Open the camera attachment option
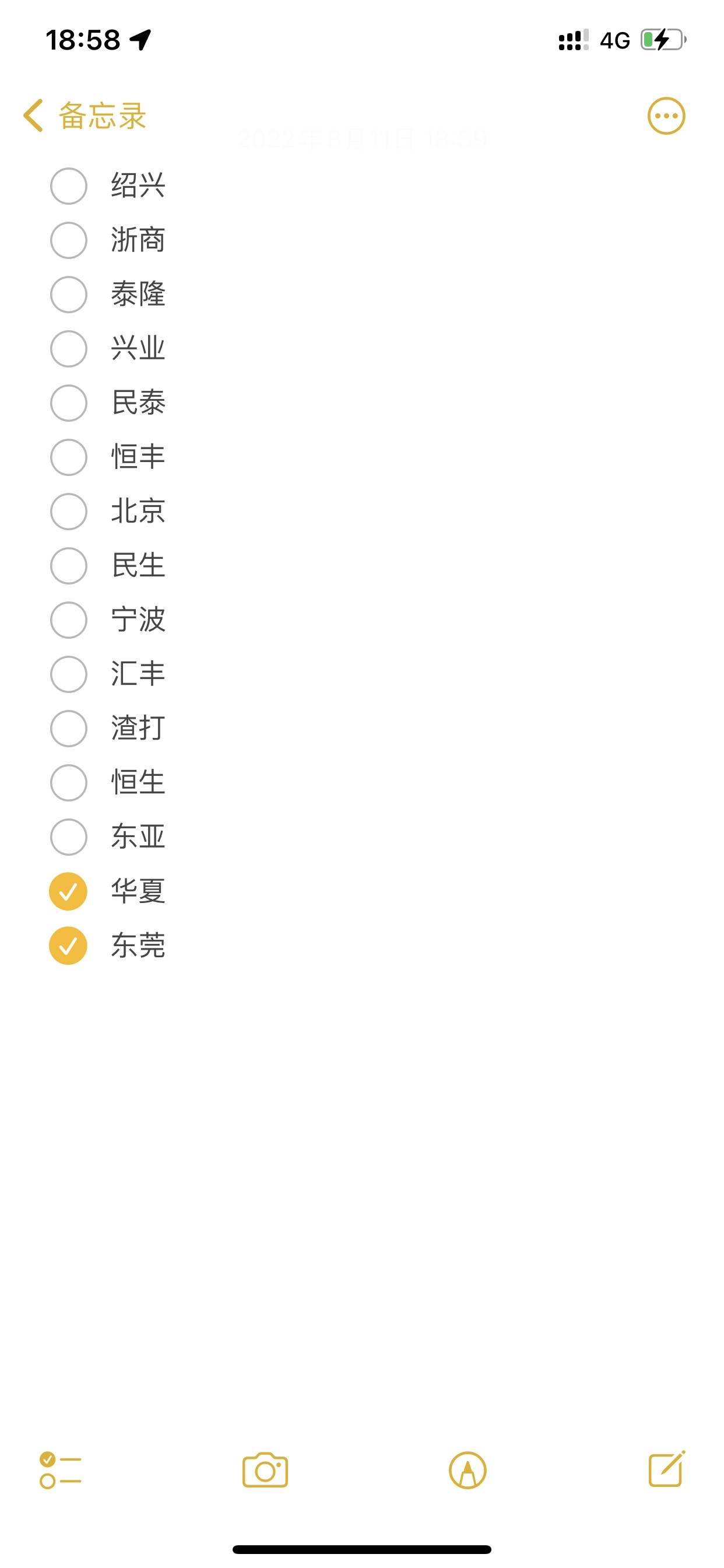The image size is (724, 1568). (265, 1470)
